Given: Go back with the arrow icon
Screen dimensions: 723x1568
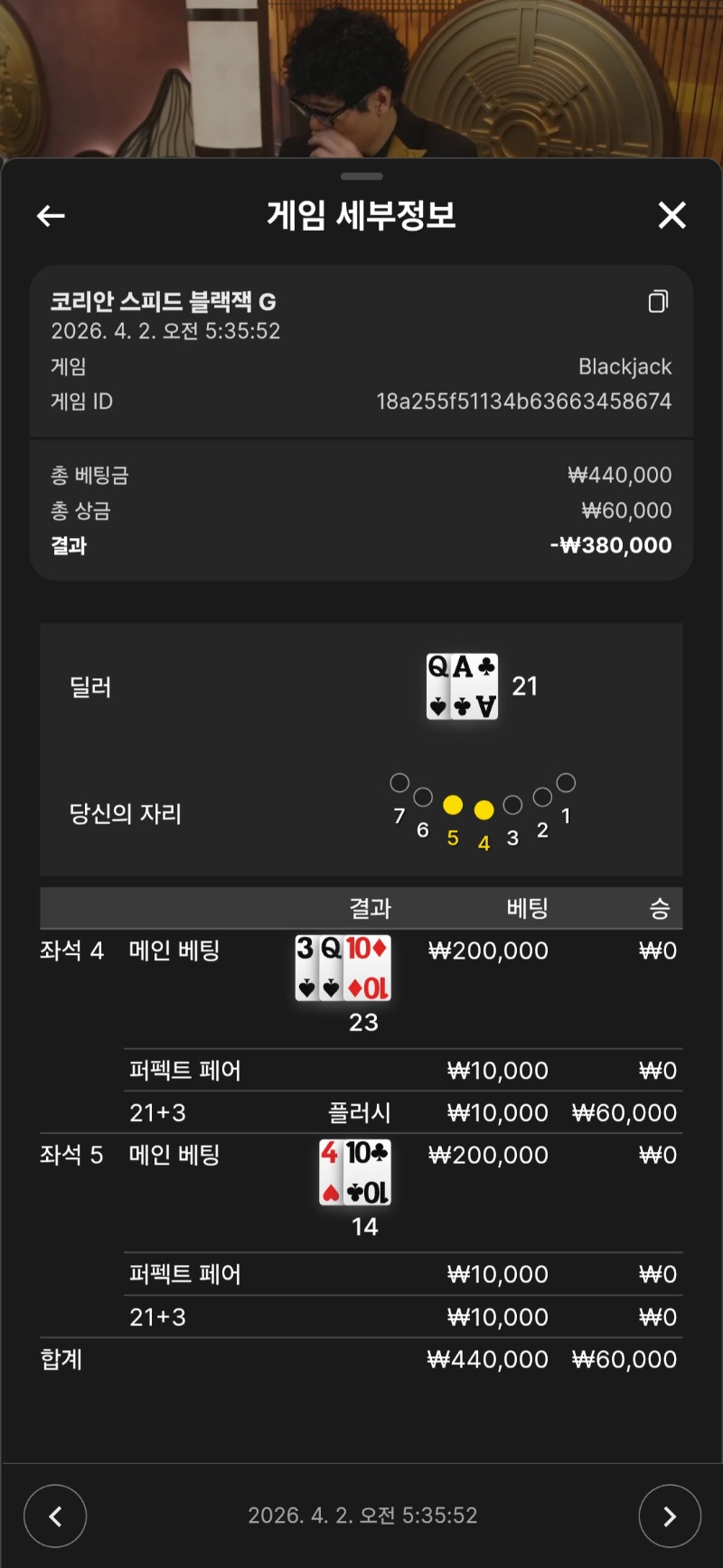Looking at the screenshot, I should [51, 215].
